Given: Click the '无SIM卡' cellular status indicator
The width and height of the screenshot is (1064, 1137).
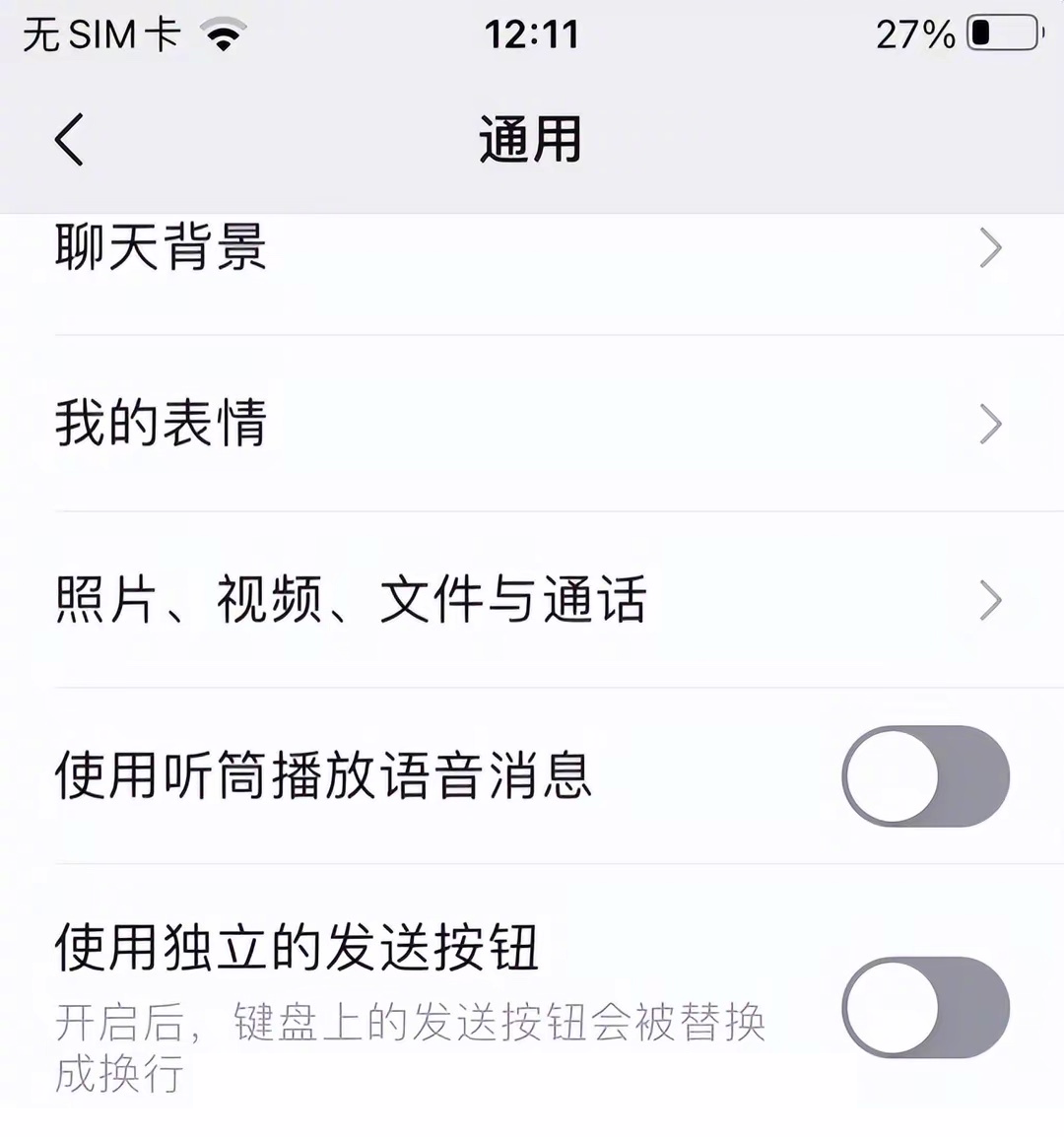Looking at the screenshot, I should [x=97, y=33].
